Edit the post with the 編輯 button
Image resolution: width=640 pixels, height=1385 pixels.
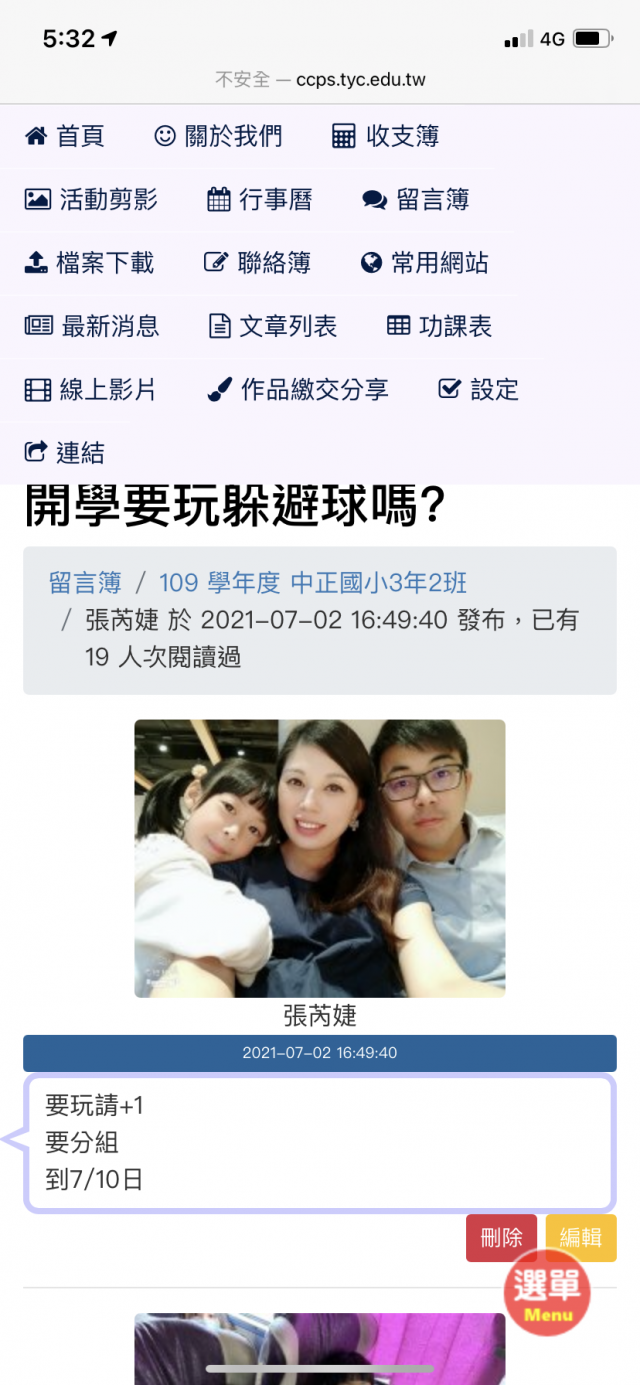tap(581, 1238)
